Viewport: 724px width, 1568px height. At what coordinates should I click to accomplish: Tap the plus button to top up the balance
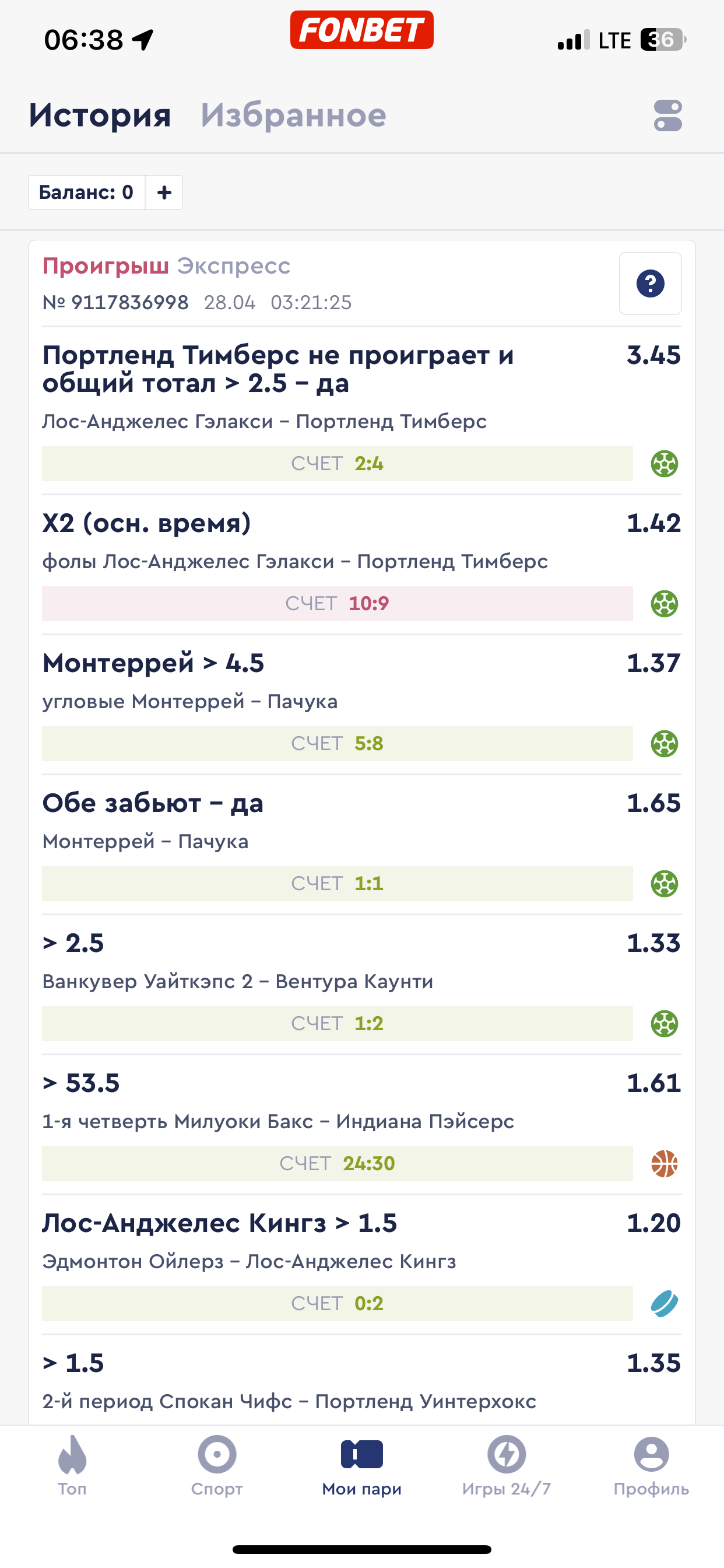tap(164, 192)
